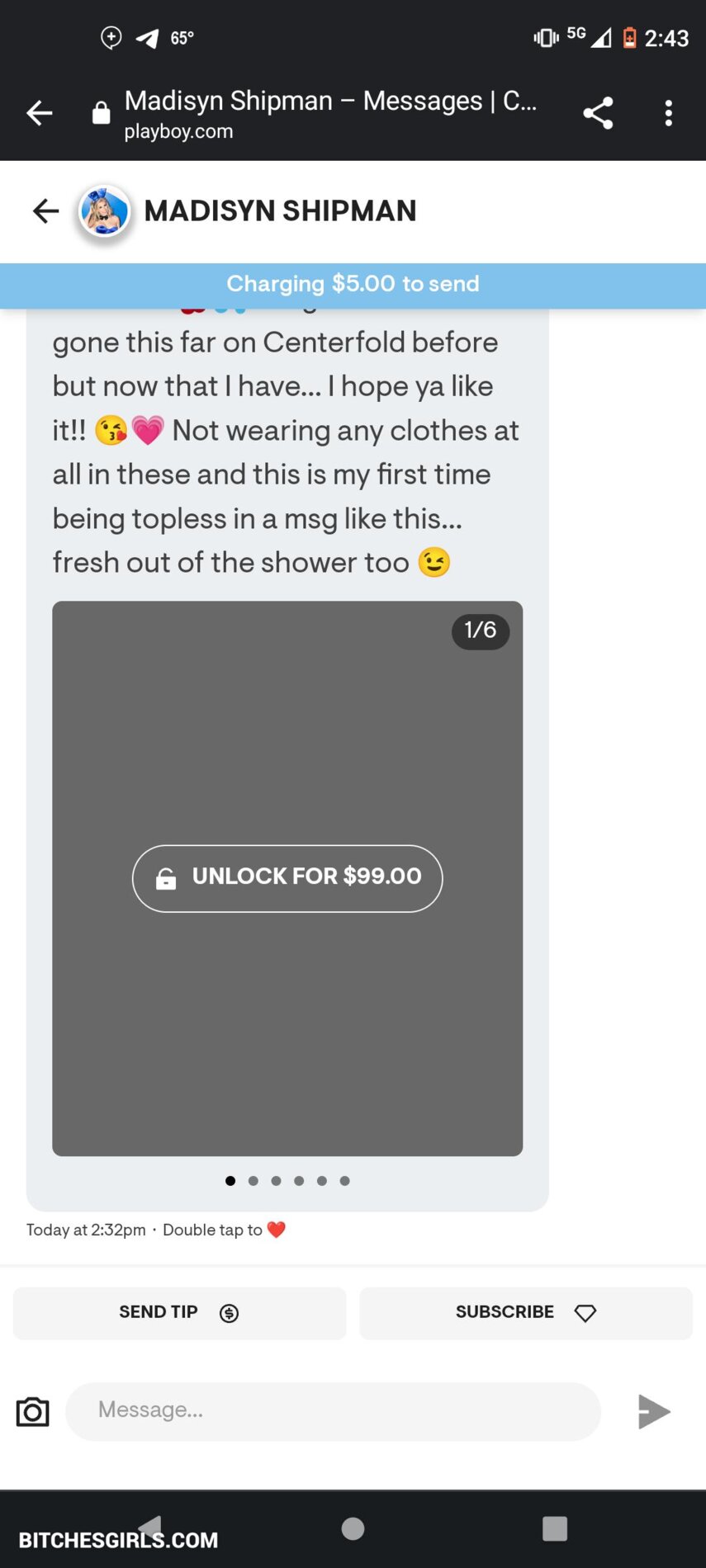Open recent apps from the navigation bar
The image size is (706, 1568).
555,1528
